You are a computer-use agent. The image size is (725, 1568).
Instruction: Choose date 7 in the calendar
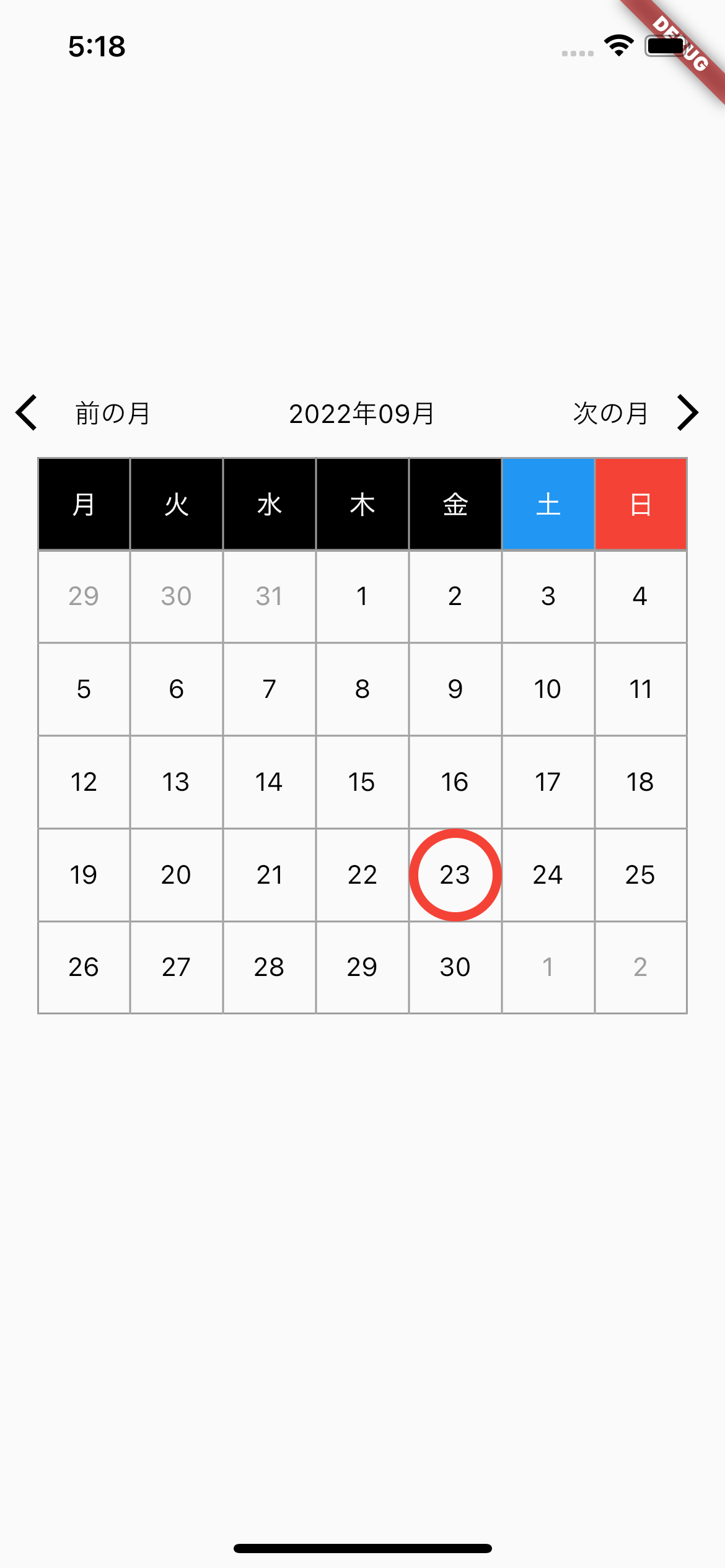[270, 689]
